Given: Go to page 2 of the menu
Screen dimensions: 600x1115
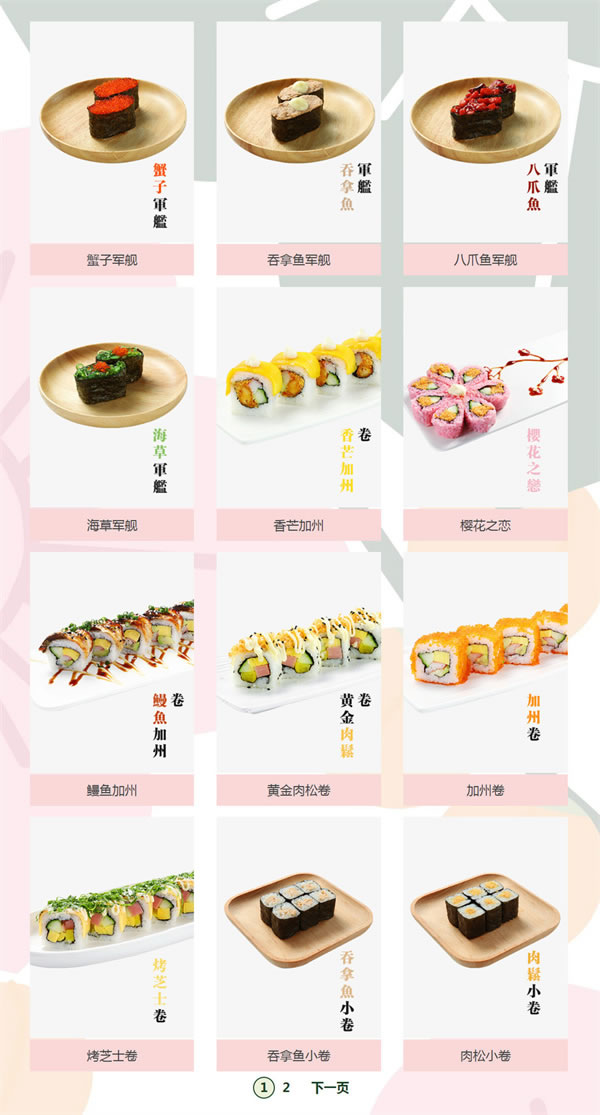Looking at the screenshot, I should (x=286, y=1087).
